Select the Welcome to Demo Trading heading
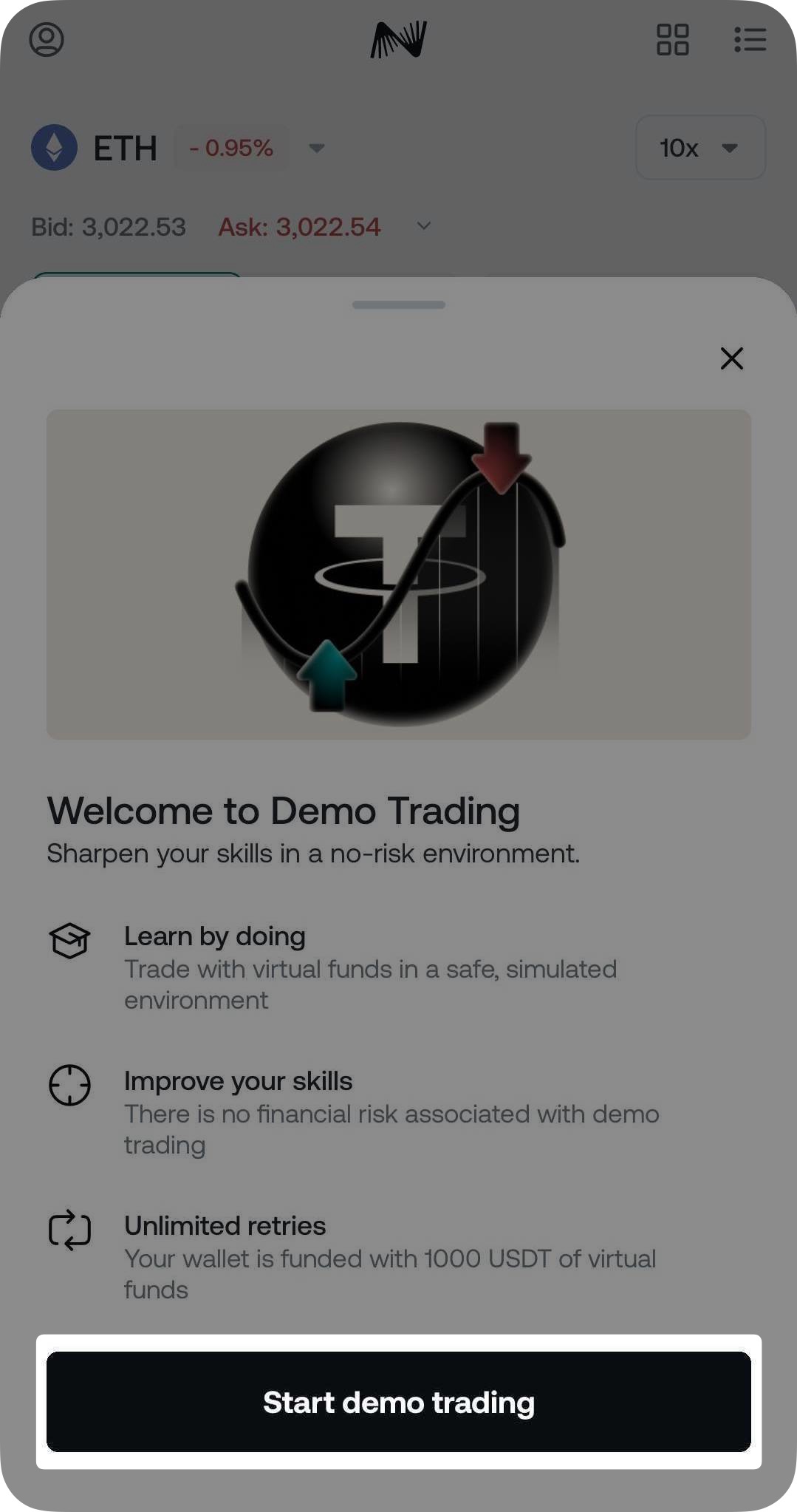The height and width of the screenshot is (1512, 797). pos(284,809)
